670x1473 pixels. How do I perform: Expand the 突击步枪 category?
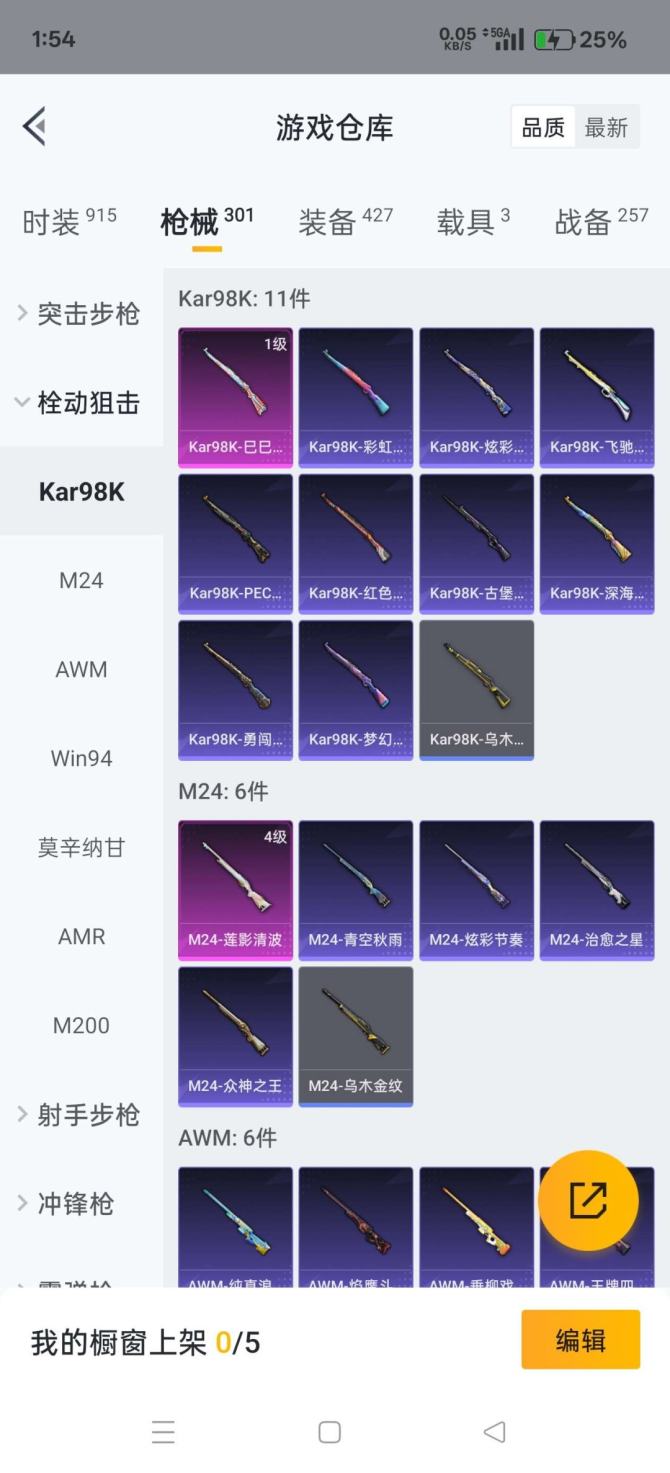coord(80,314)
